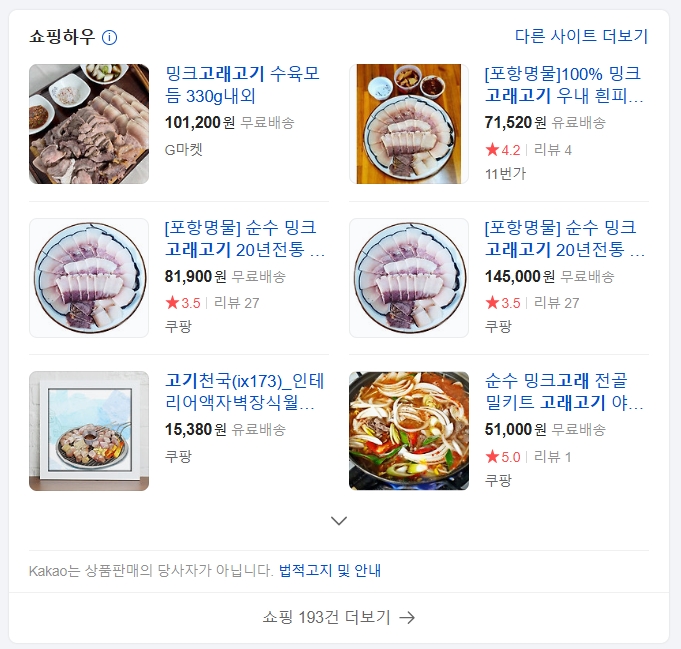This screenshot has width=681, height=649.
Task: Tap the G마켓 수육모듬 product image
Action: [x=89, y=124]
